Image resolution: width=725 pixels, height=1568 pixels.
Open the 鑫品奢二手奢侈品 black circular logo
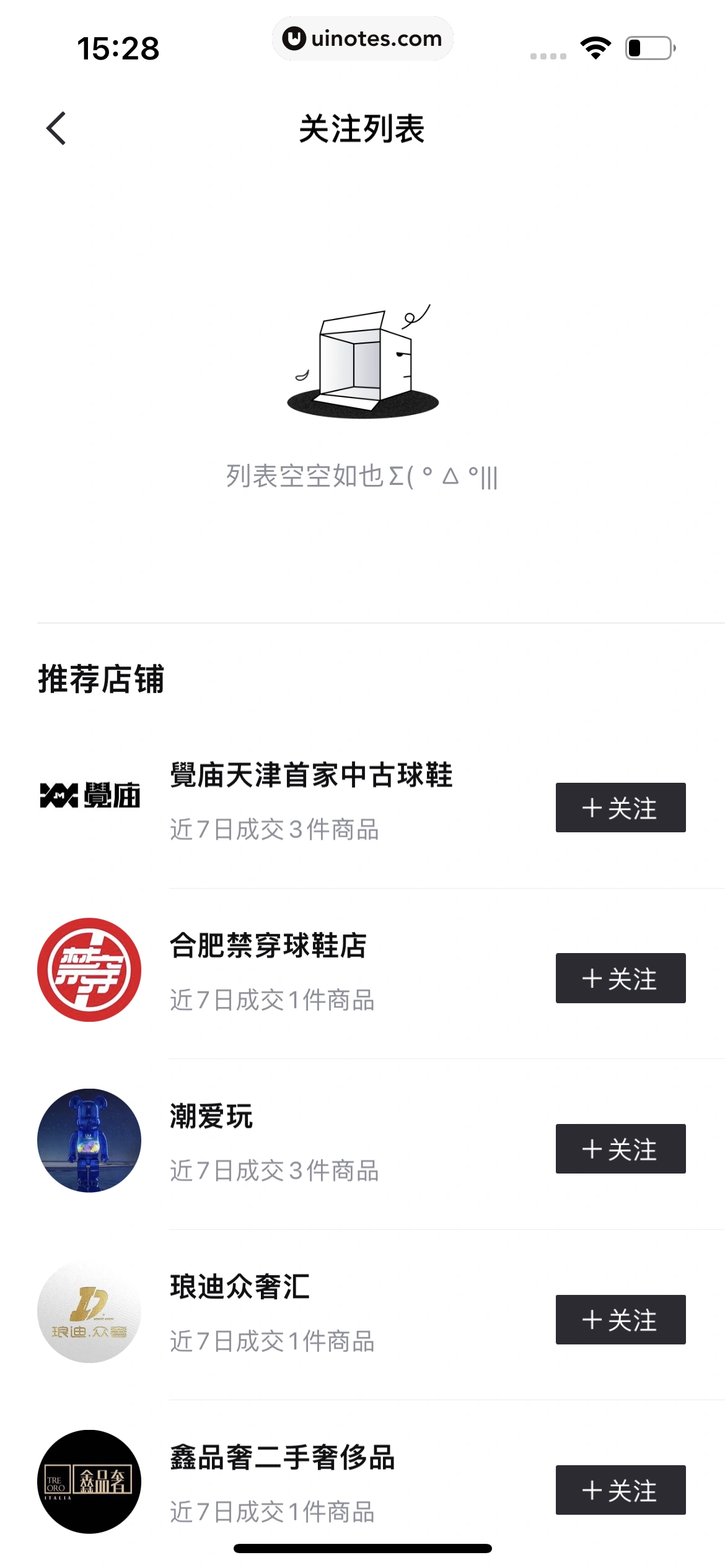click(89, 1486)
